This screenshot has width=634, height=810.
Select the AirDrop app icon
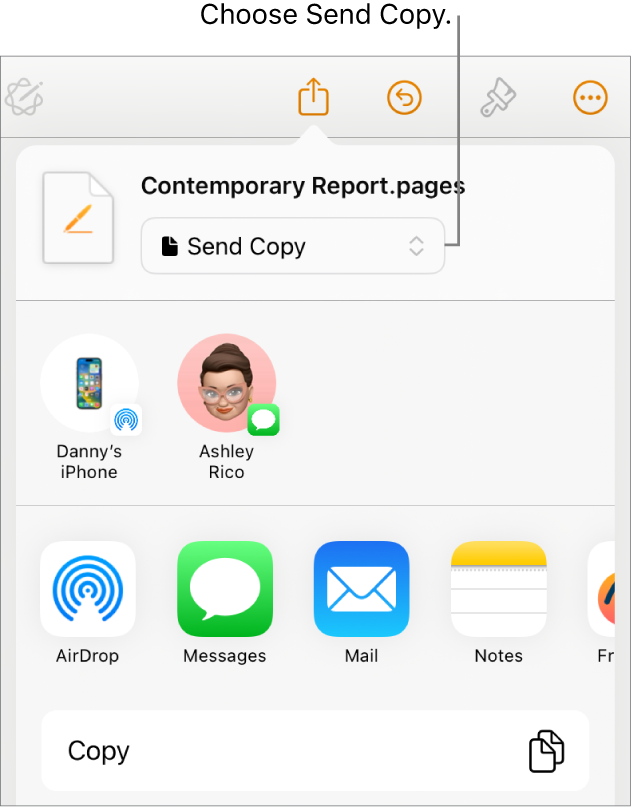[88, 589]
